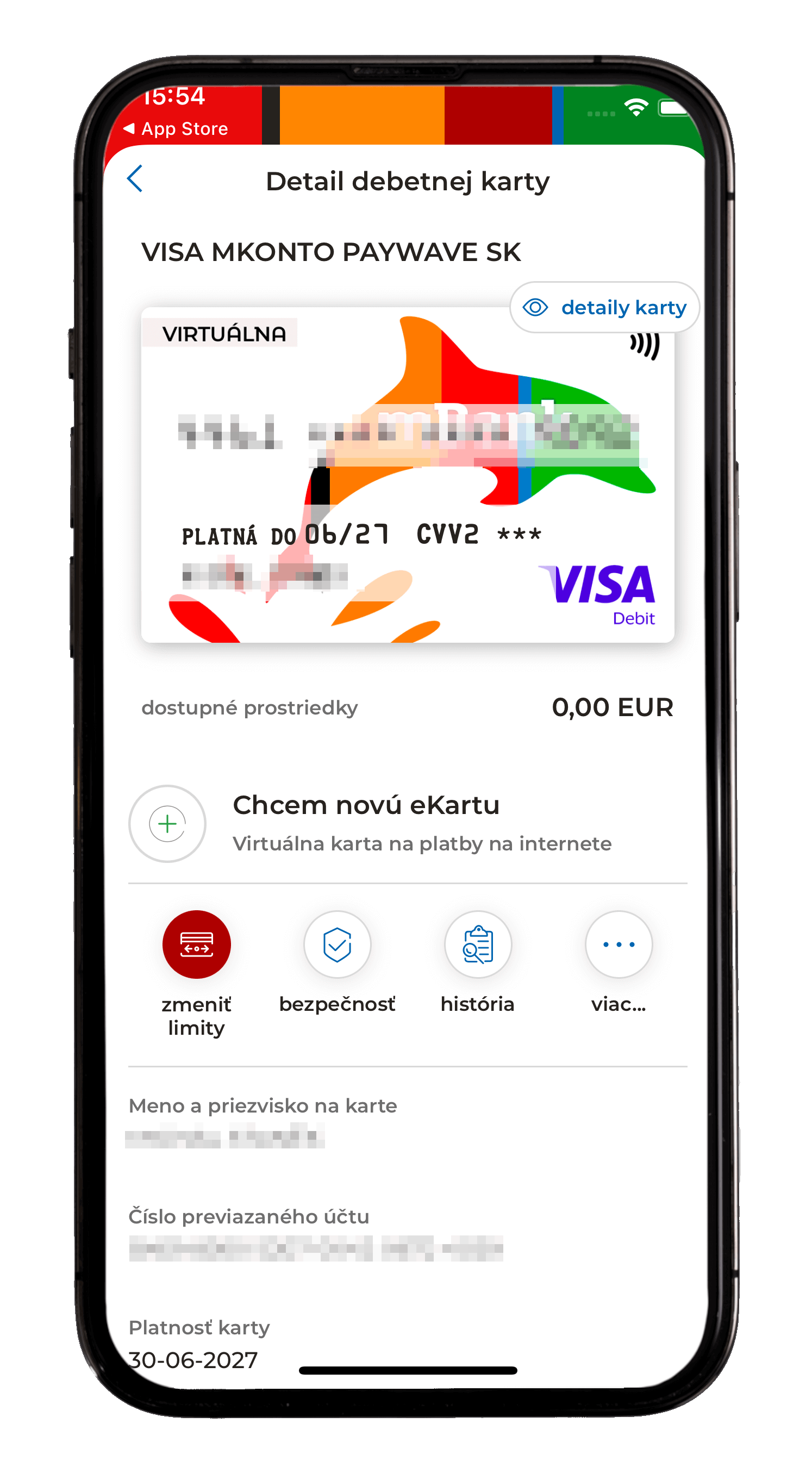Go back from card detail
This screenshot has height=1460, width=812.
pos(135,179)
